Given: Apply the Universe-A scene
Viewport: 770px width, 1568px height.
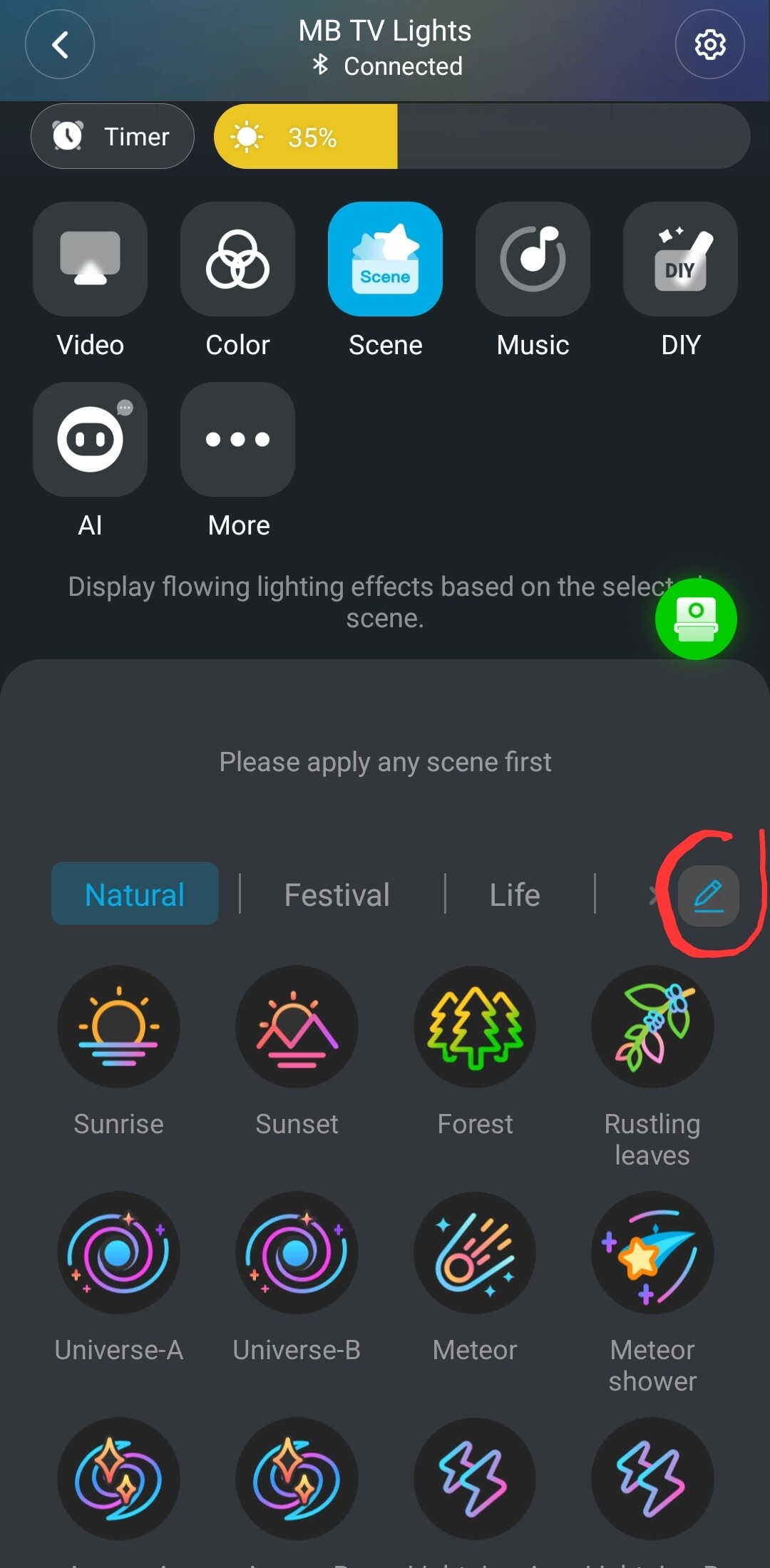Looking at the screenshot, I should [118, 1253].
